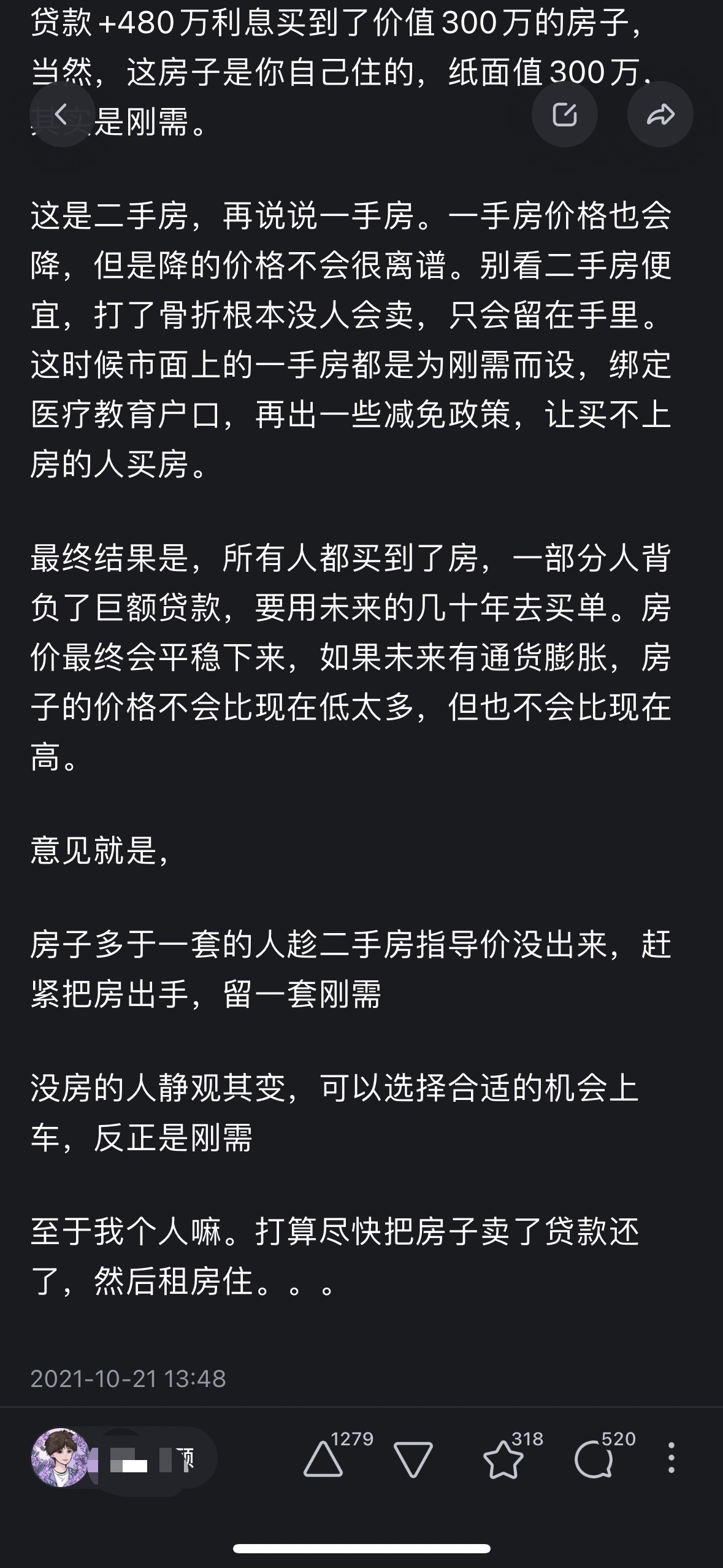Go back using the arrow button

pyautogui.click(x=62, y=114)
